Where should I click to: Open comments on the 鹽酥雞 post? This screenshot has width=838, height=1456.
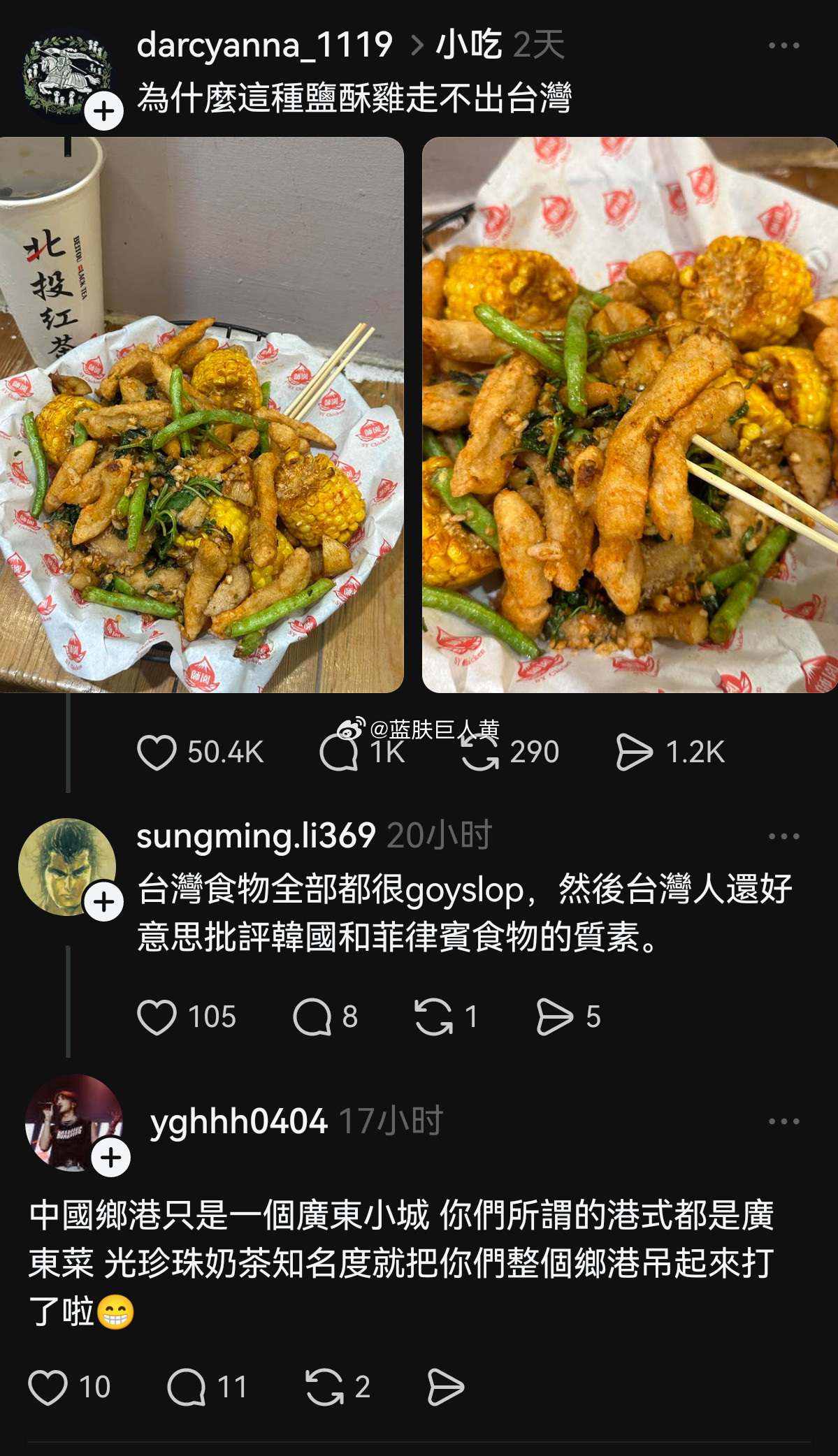pyautogui.click(x=342, y=752)
